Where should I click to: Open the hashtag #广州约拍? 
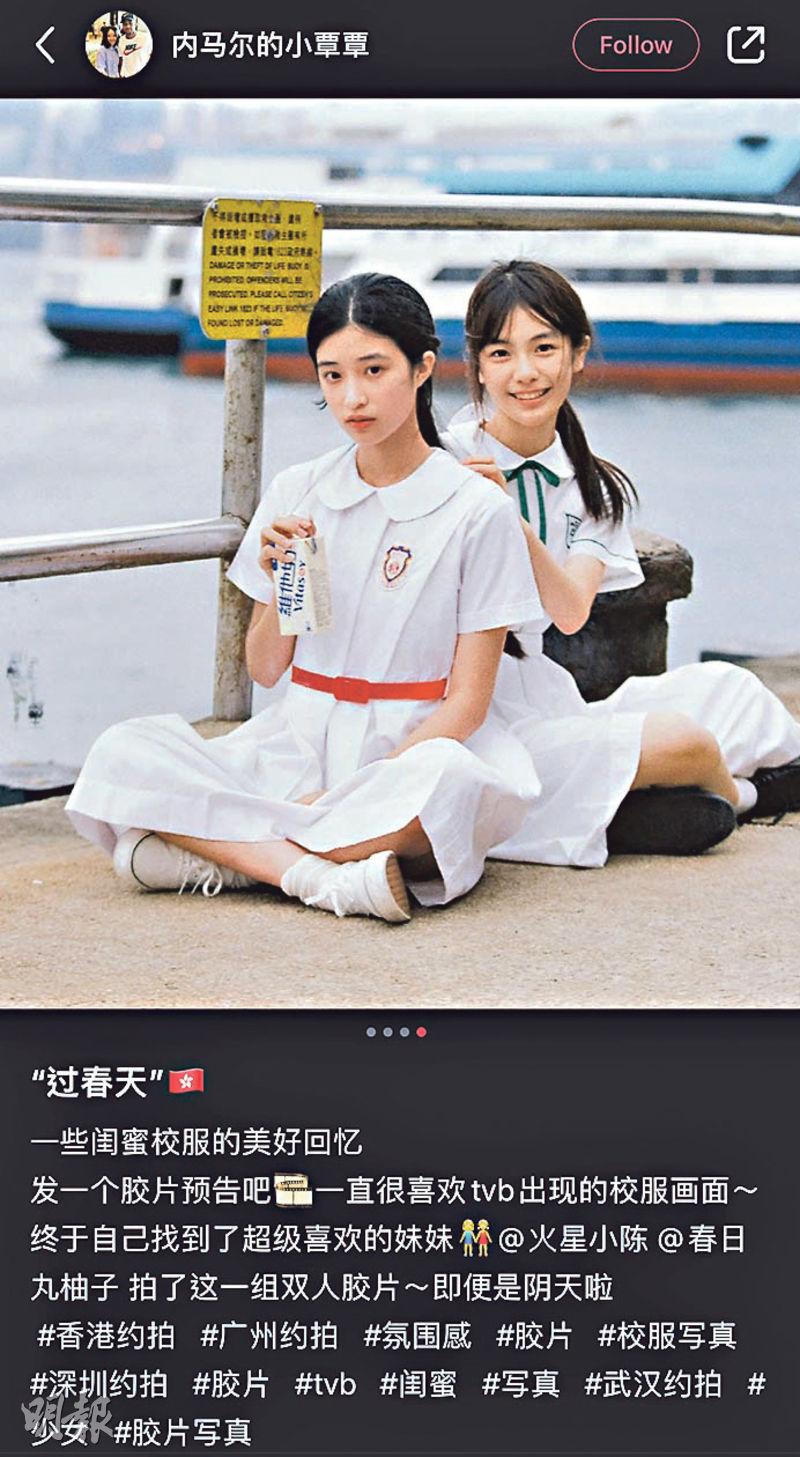click(x=269, y=1335)
